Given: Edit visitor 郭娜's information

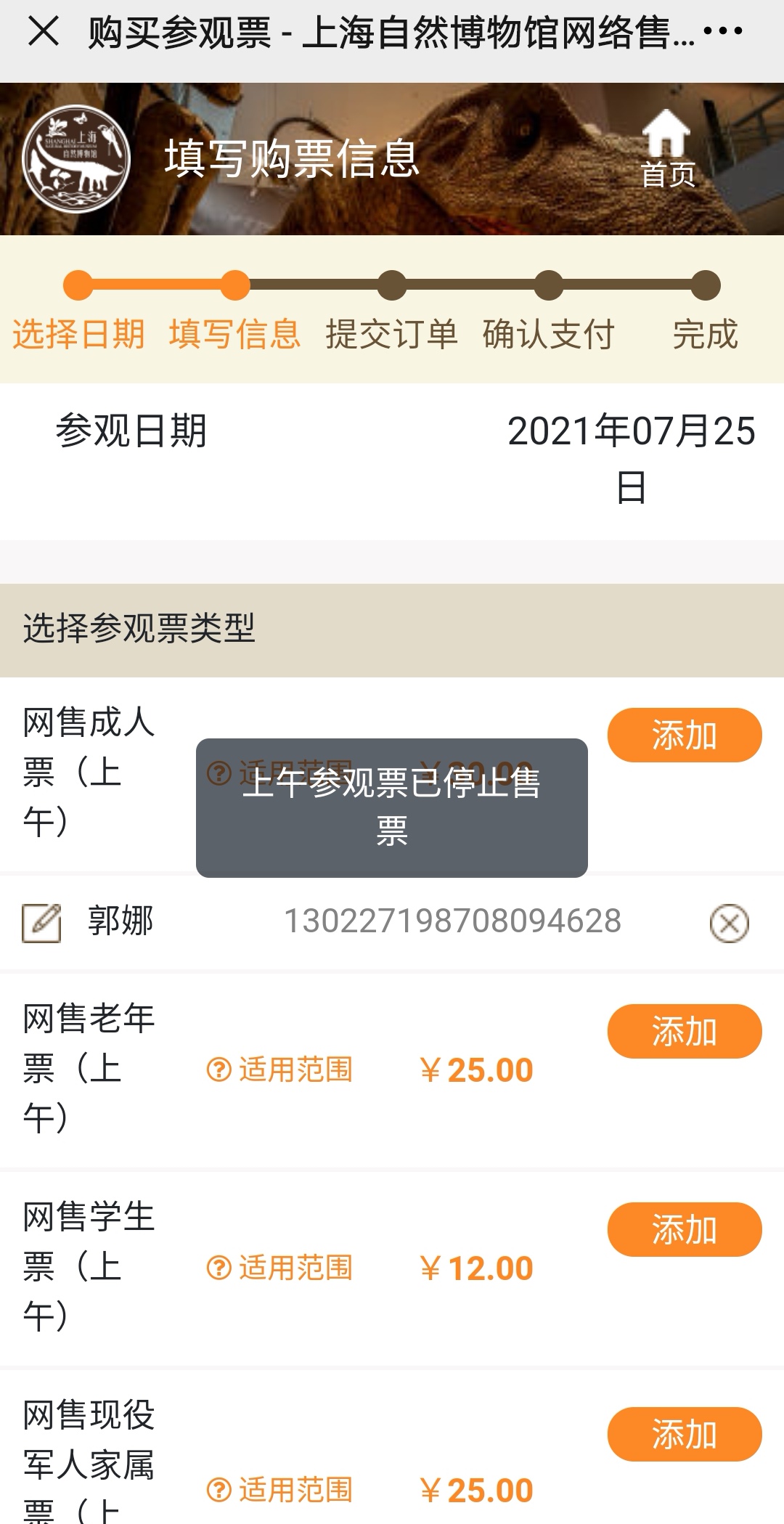Looking at the screenshot, I should (42, 923).
